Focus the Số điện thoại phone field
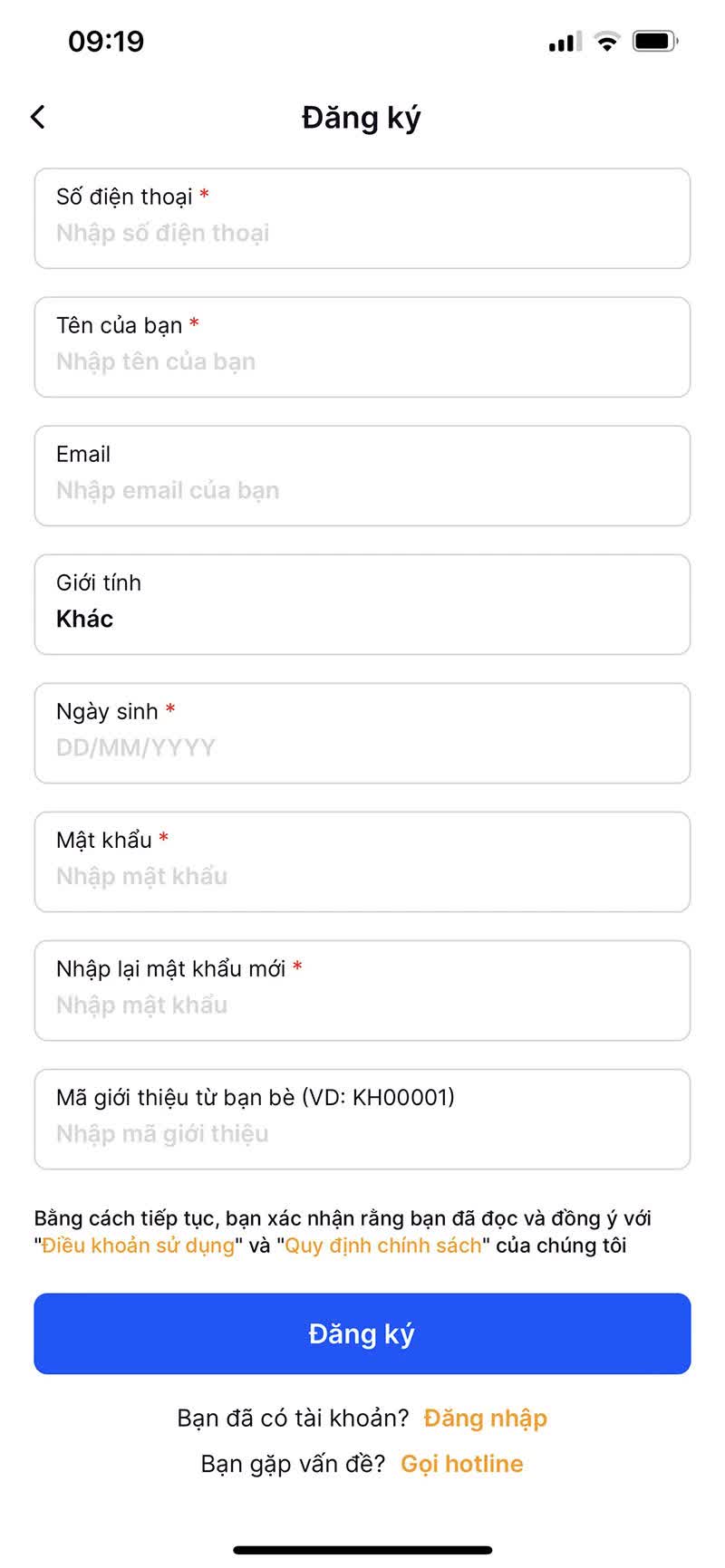 tap(362, 232)
